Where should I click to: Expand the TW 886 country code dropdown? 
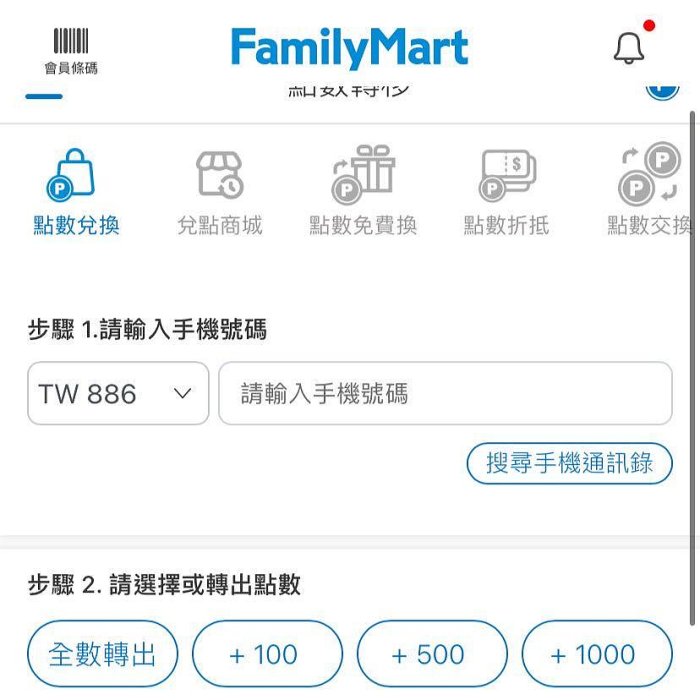pyautogui.click(x=118, y=393)
